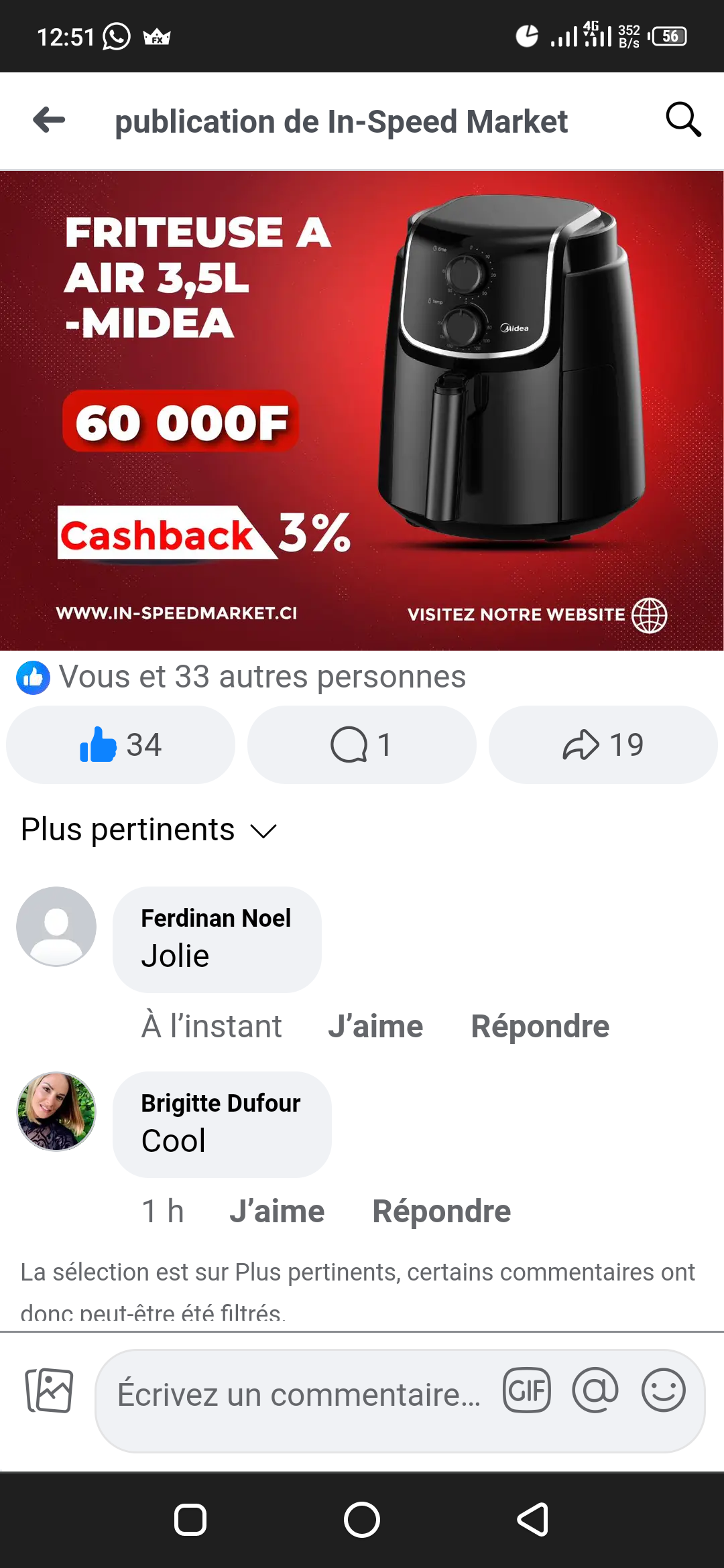
Task: Like Brigitte Dufour's comment
Action: click(277, 1212)
